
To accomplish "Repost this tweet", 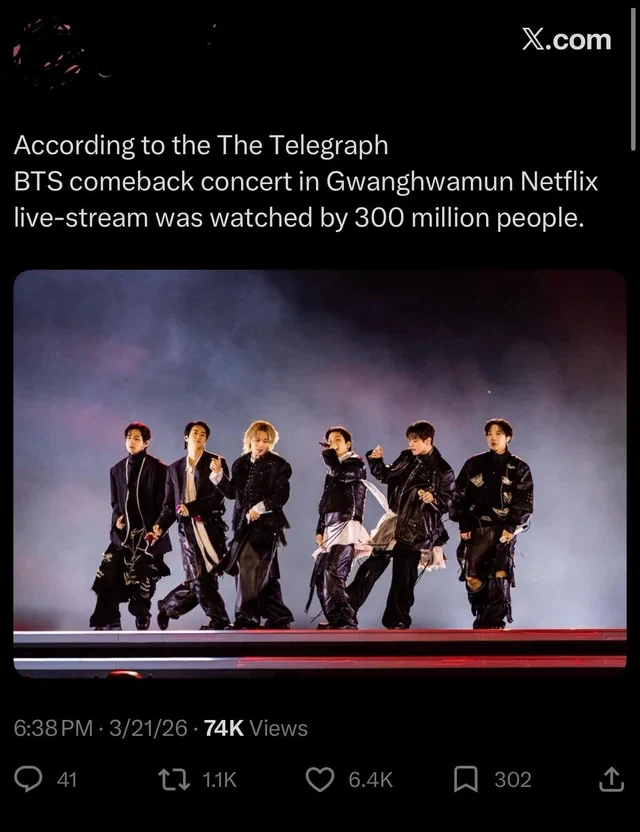I will coord(175,779).
